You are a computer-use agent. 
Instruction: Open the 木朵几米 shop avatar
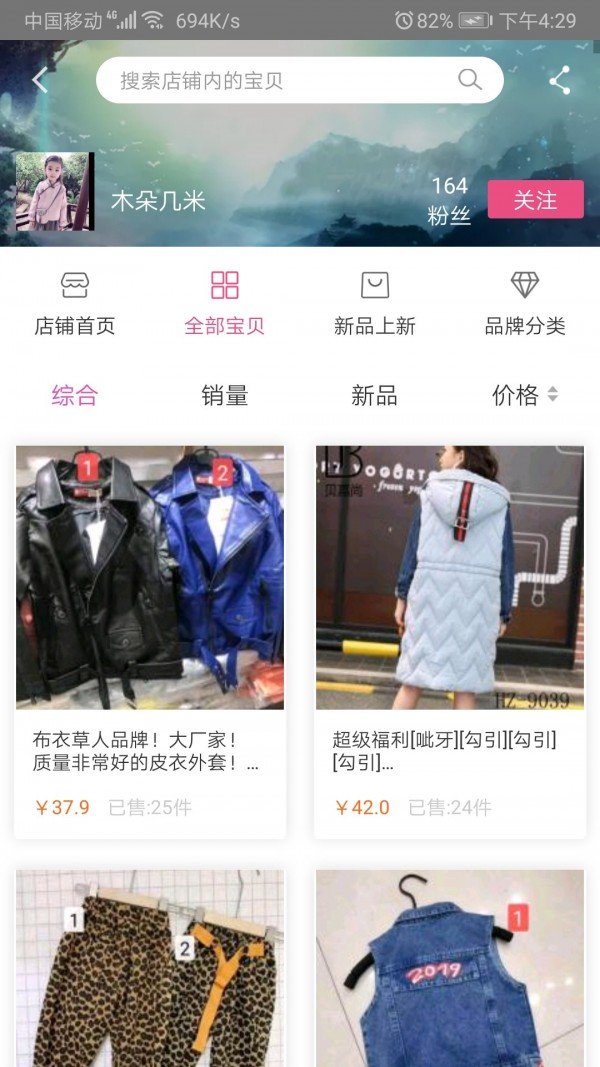(x=54, y=192)
